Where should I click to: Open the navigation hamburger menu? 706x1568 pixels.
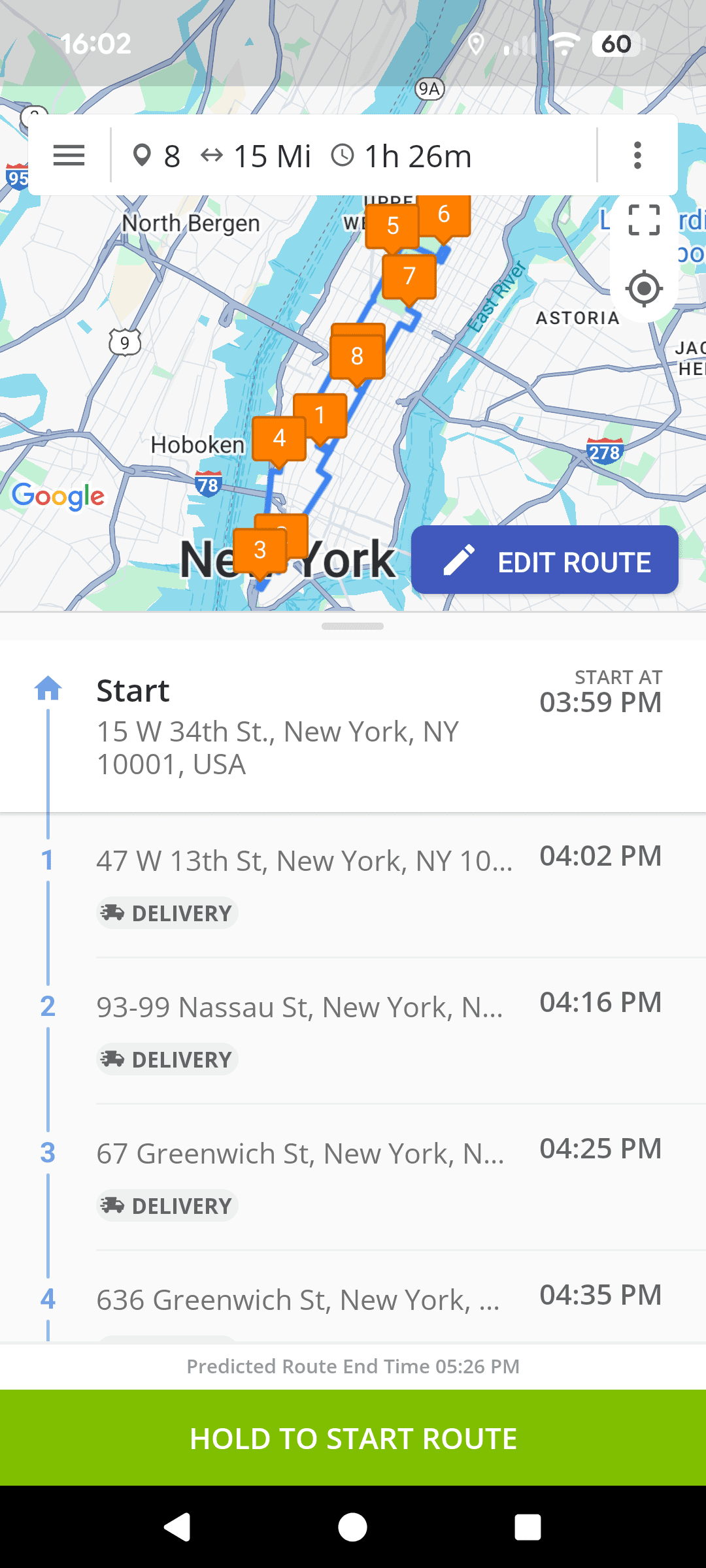pyautogui.click(x=68, y=155)
